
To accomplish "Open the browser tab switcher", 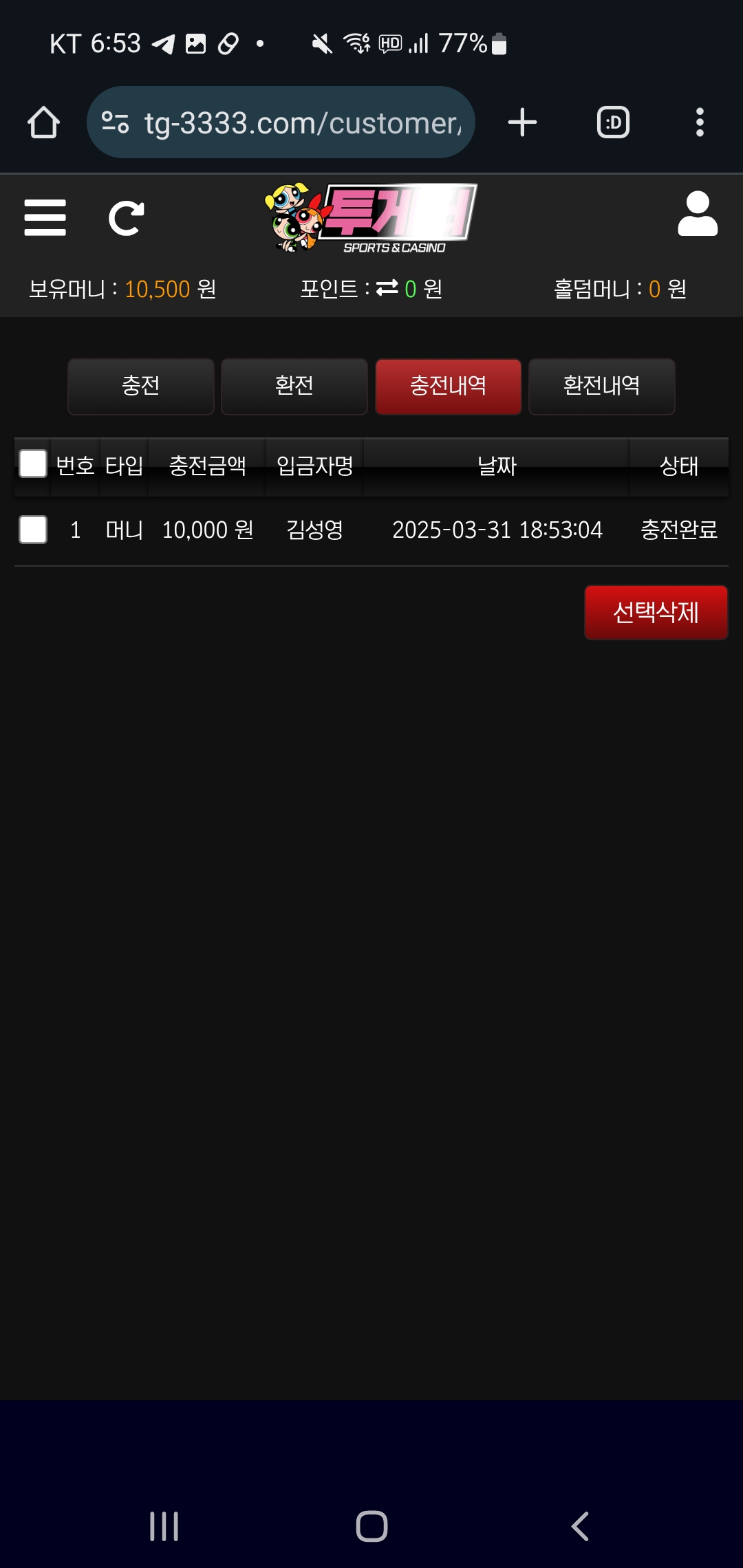I will click(x=613, y=123).
